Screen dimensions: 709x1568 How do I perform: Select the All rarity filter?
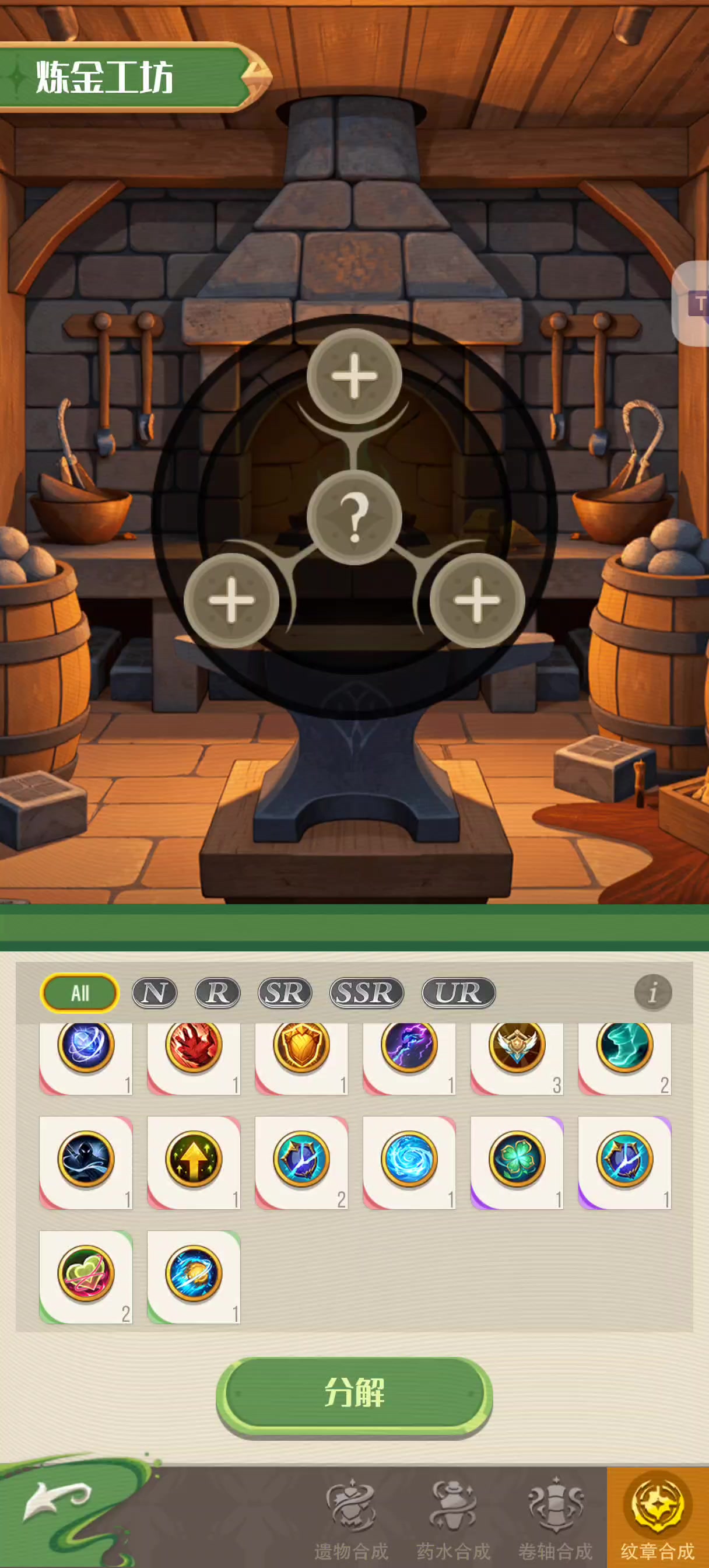pyautogui.click(x=80, y=993)
